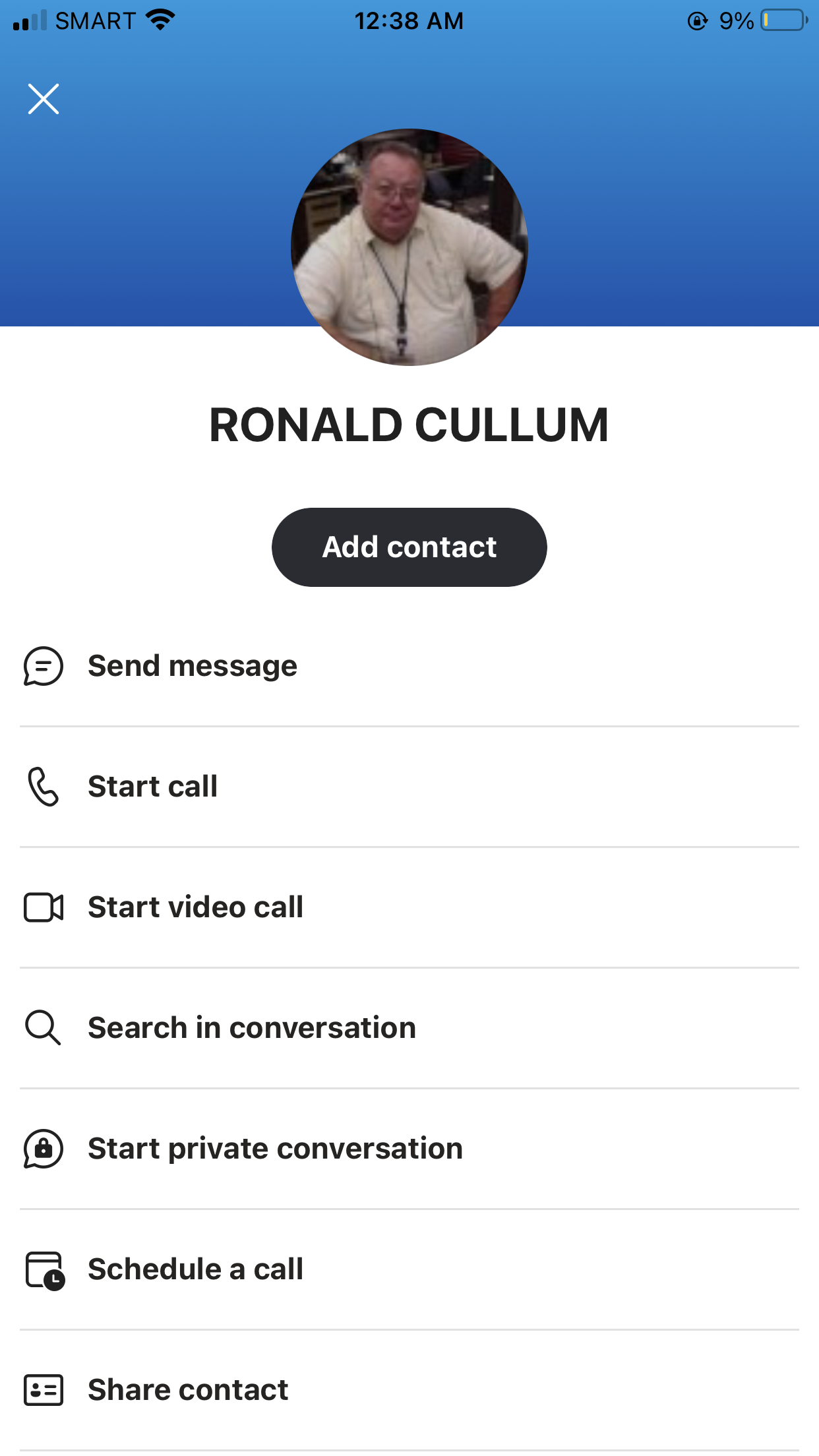
Task: Select Send message
Action: (409, 666)
